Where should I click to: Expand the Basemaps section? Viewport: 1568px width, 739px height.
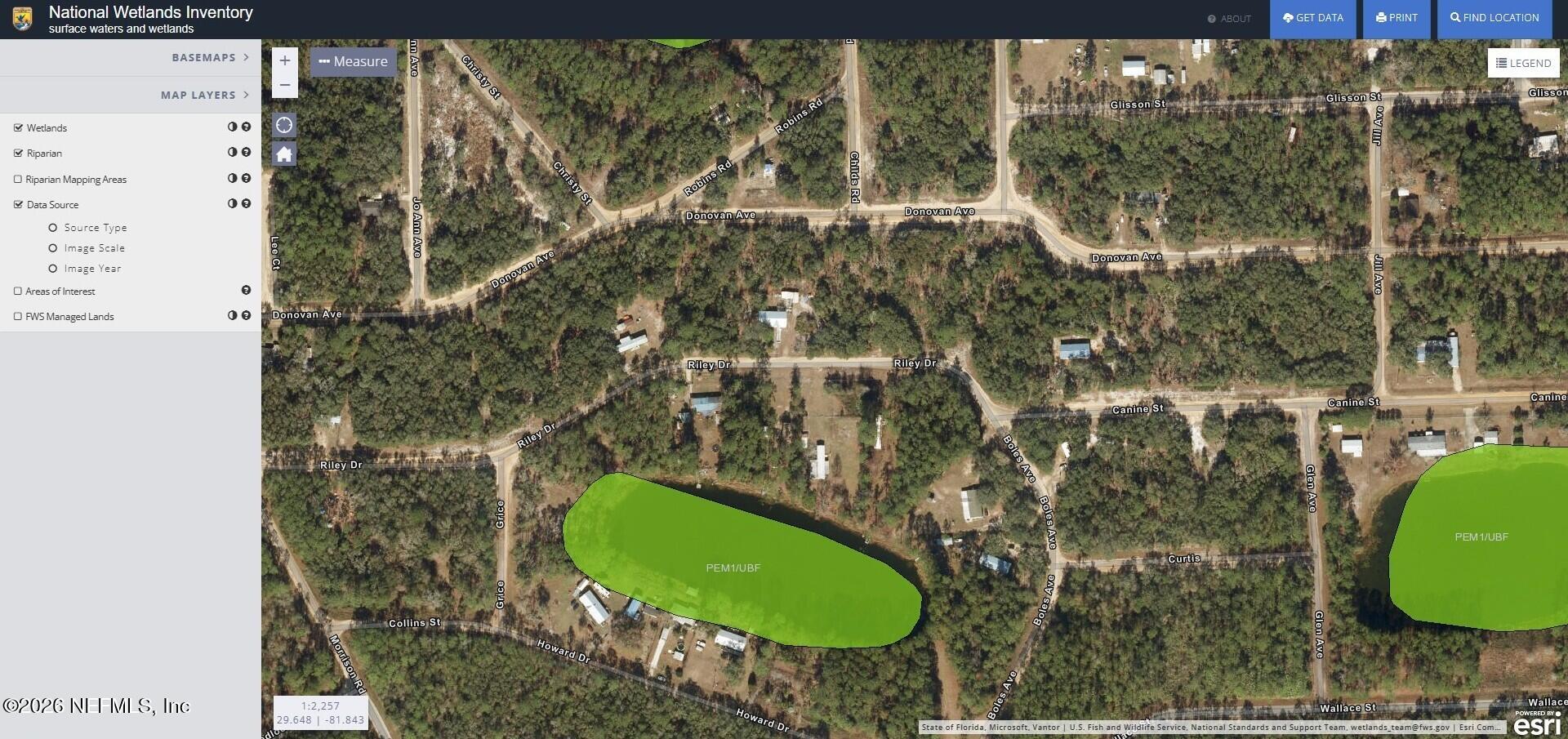(x=211, y=57)
